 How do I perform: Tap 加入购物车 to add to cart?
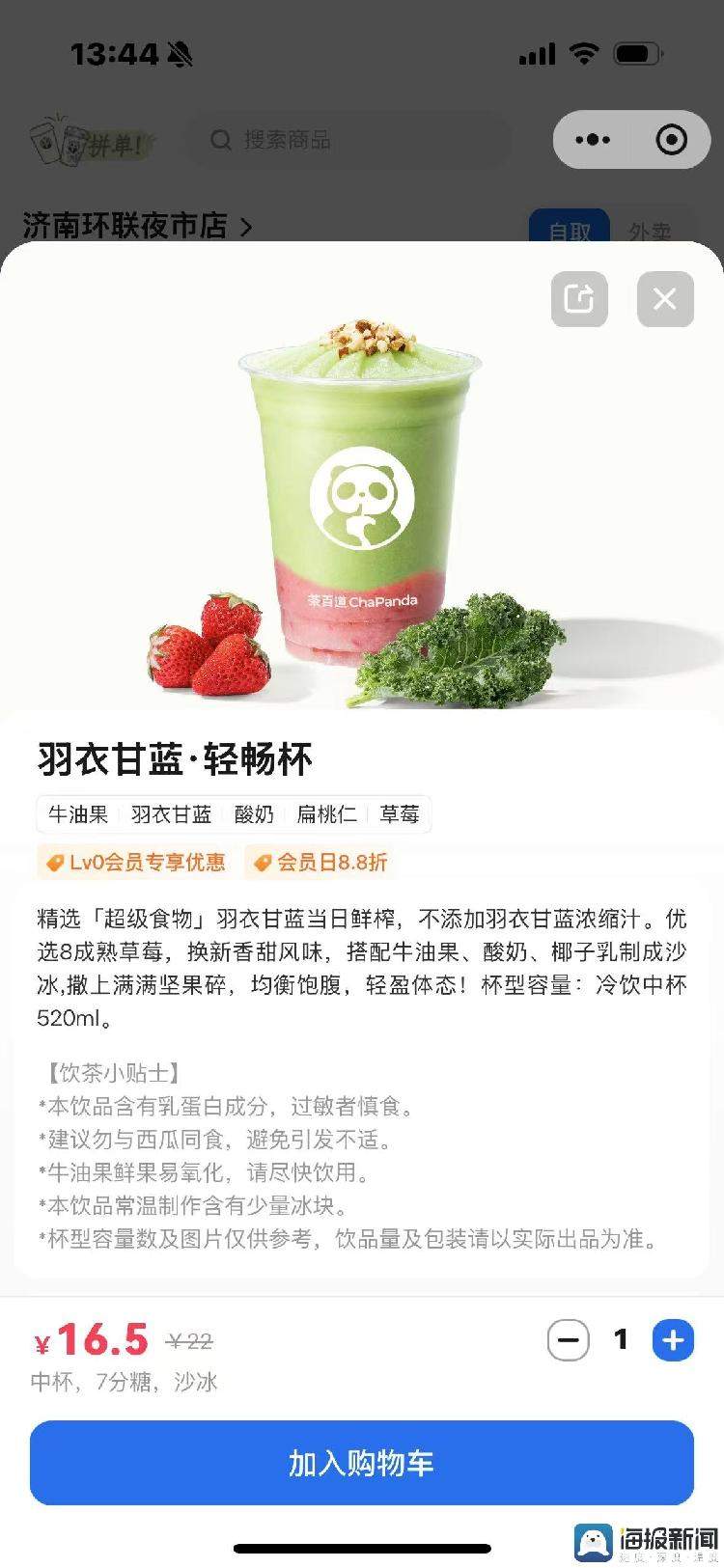(x=362, y=1463)
